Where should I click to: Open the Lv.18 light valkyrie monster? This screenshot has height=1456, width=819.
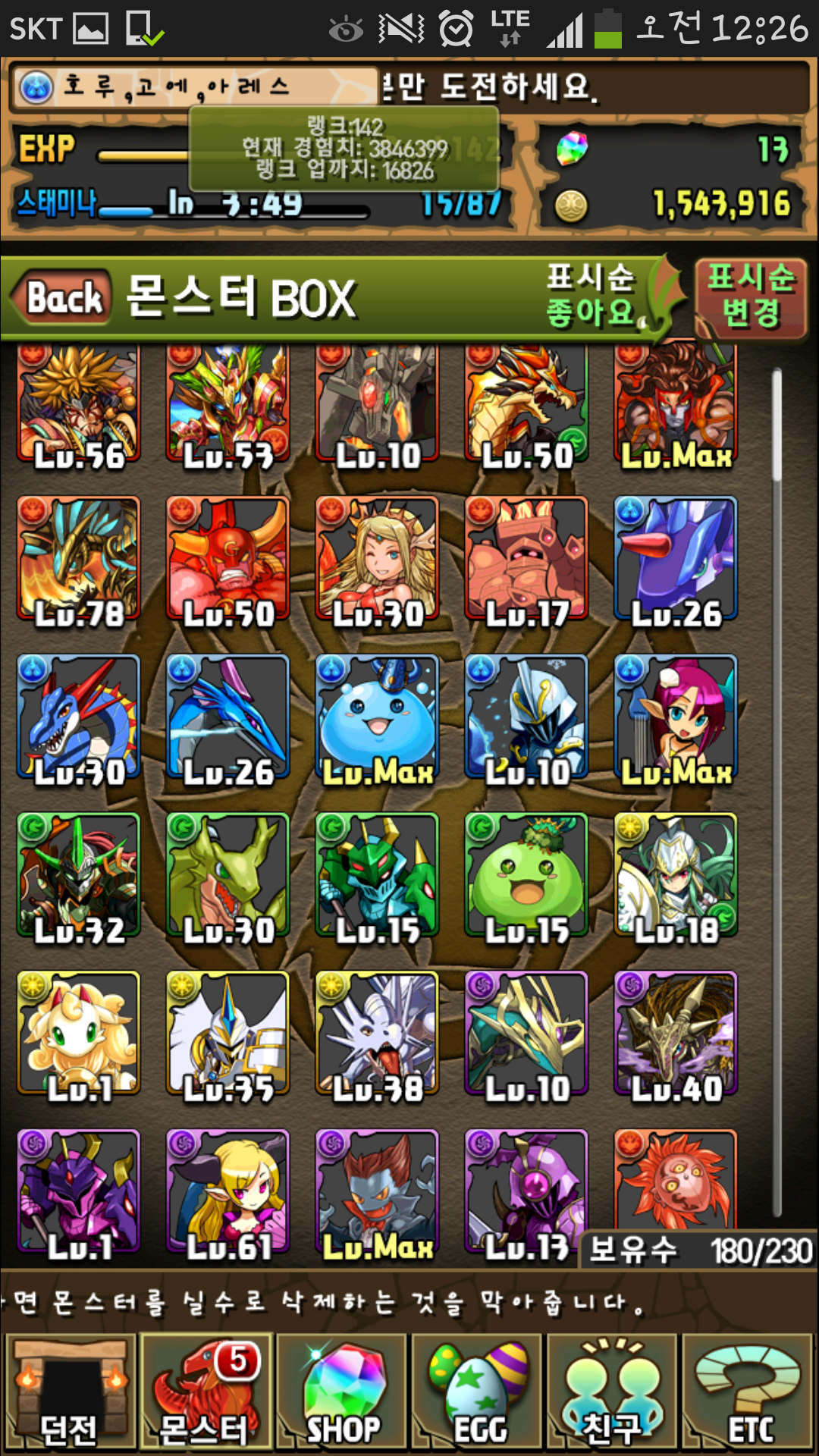[676, 877]
